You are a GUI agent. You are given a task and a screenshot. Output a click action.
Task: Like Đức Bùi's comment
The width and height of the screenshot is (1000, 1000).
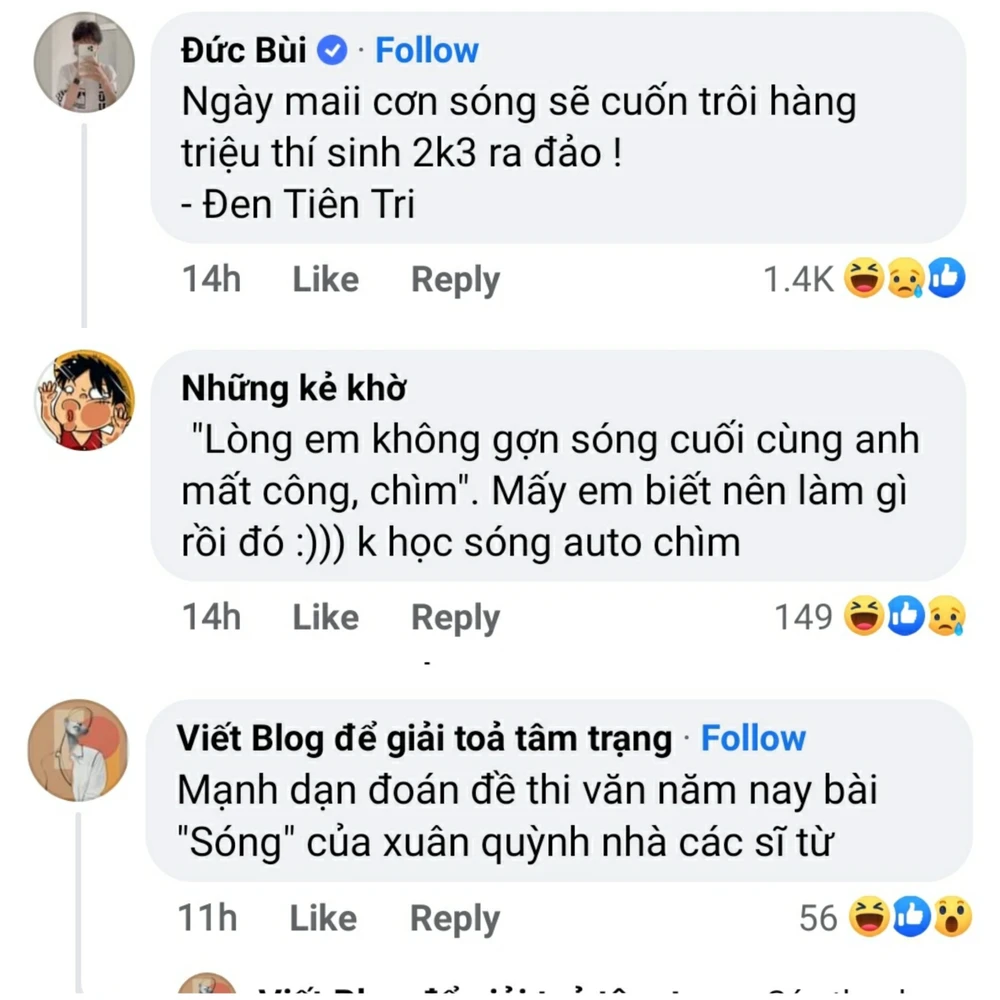pyautogui.click(x=325, y=280)
